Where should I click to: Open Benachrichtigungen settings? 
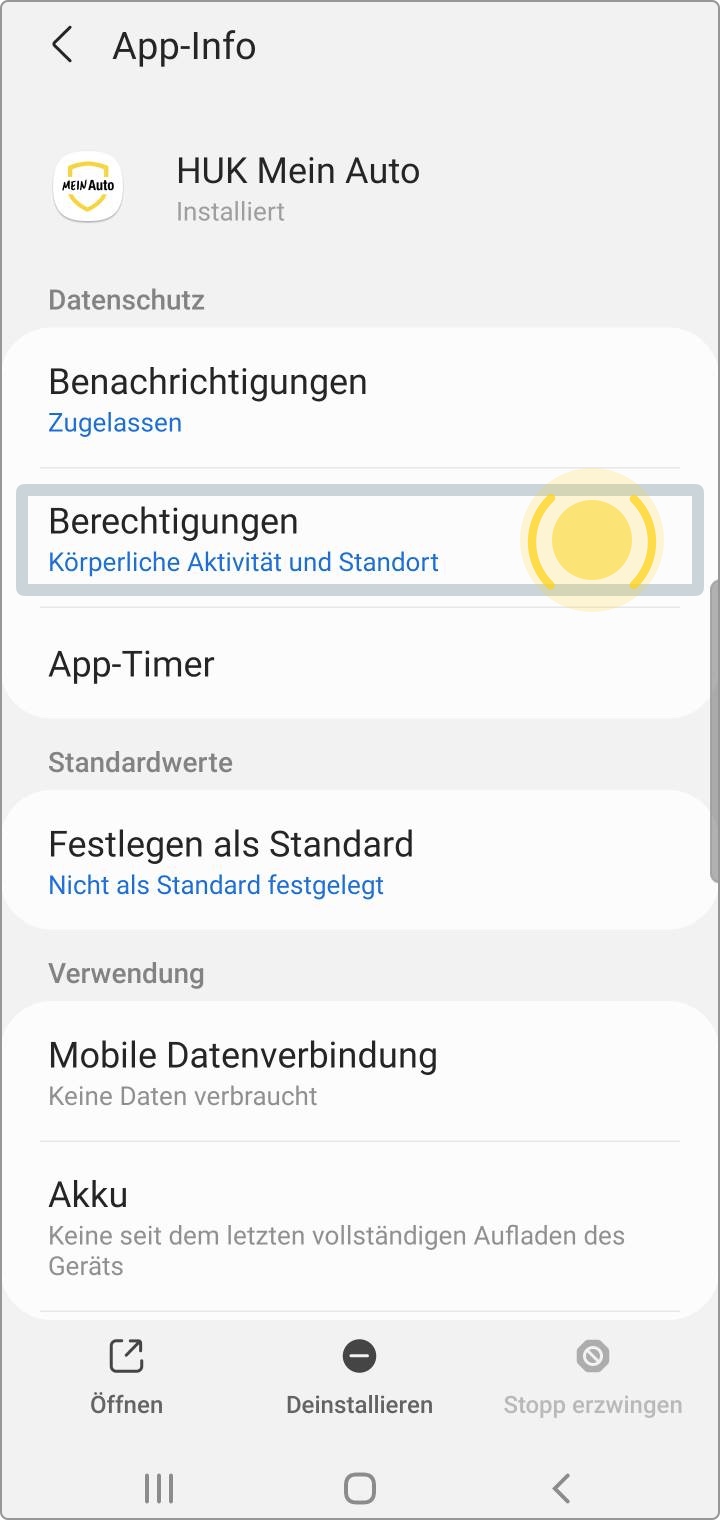pyautogui.click(x=360, y=400)
